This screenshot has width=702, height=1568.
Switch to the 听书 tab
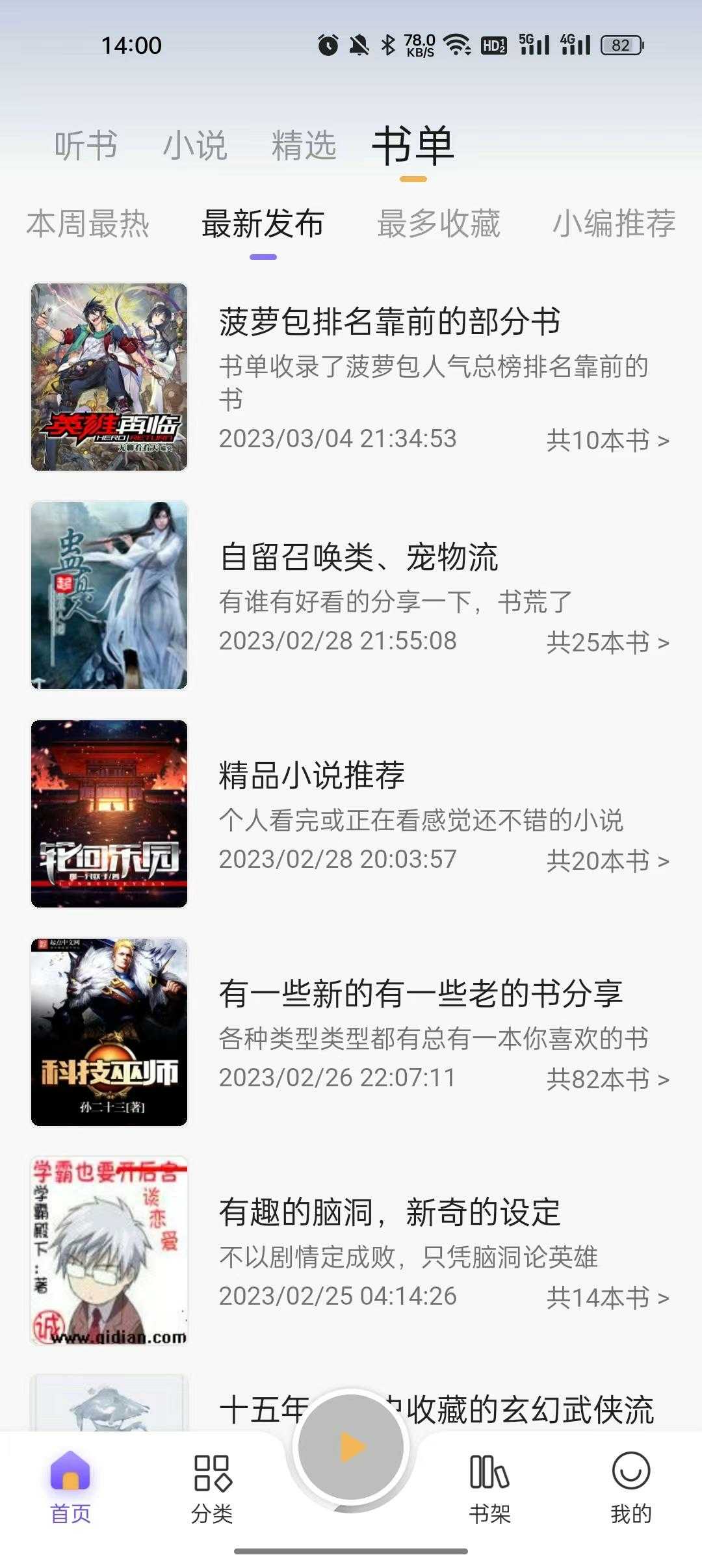(x=86, y=145)
